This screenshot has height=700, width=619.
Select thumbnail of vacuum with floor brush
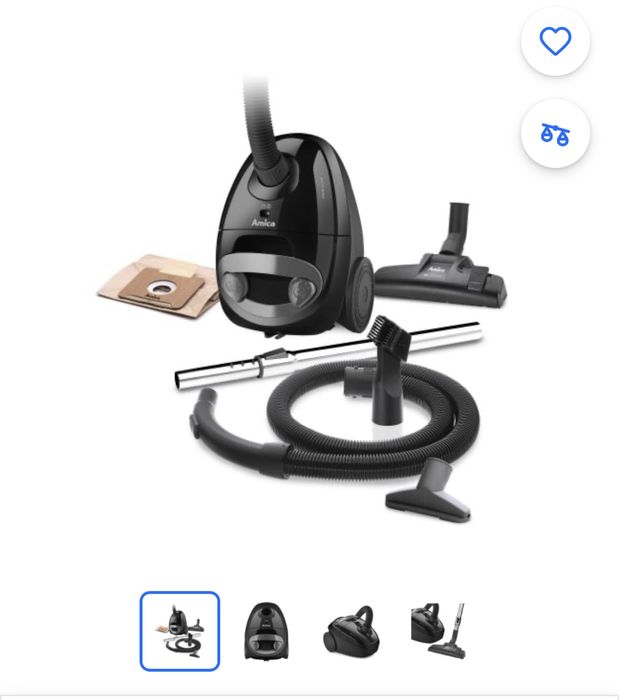pyautogui.click(x=438, y=631)
